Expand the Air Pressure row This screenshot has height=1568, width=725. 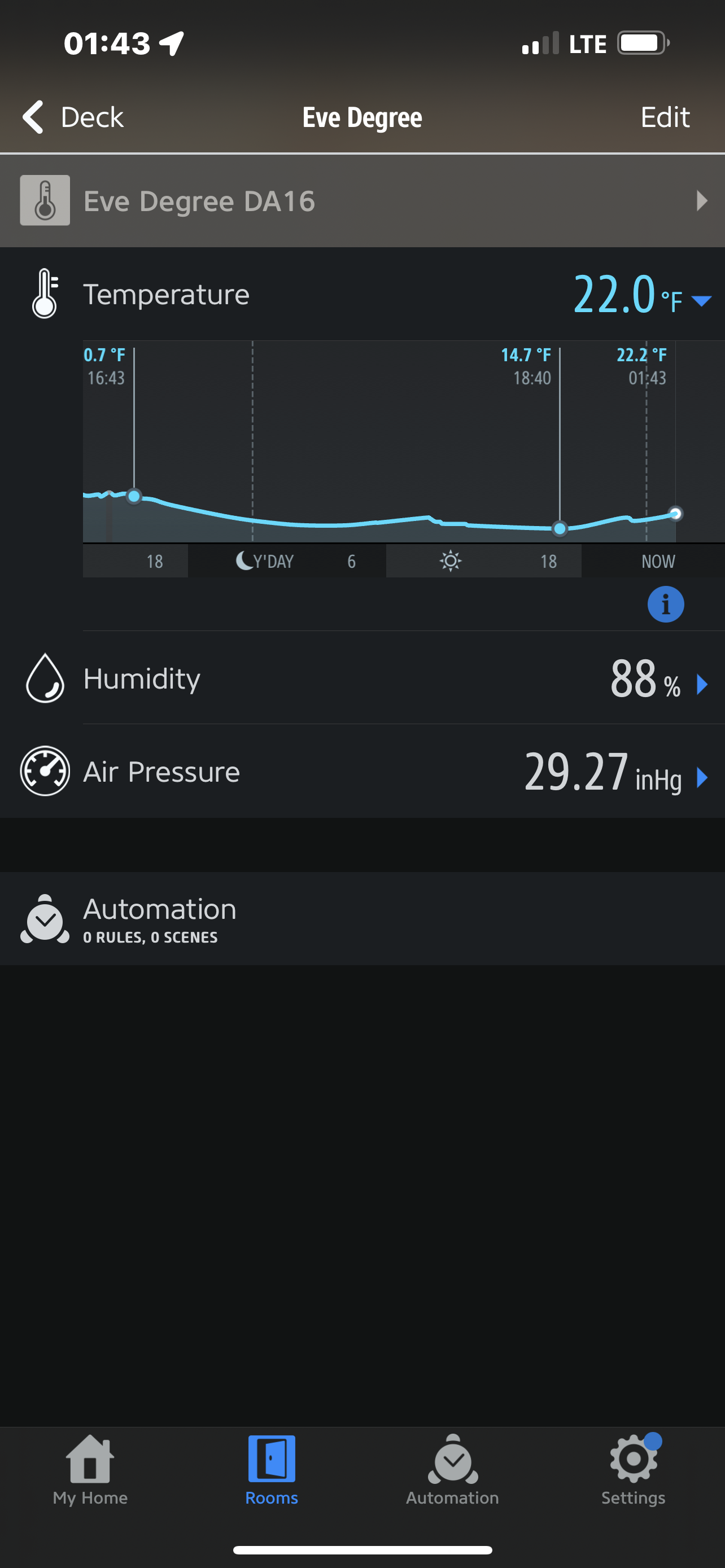(x=362, y=772)
